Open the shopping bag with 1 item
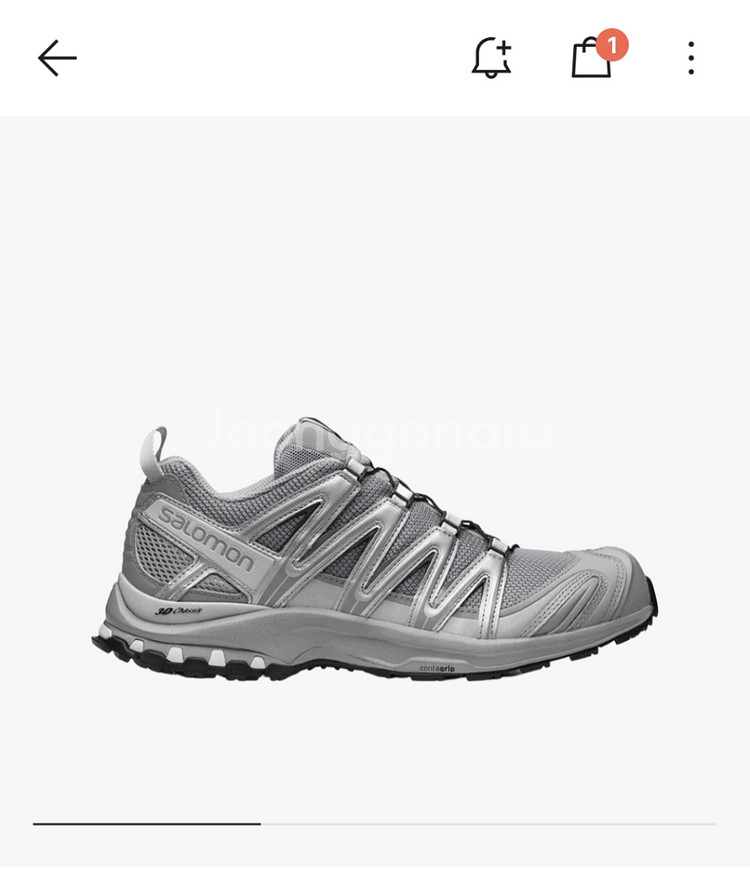 (x=592, y=59)
